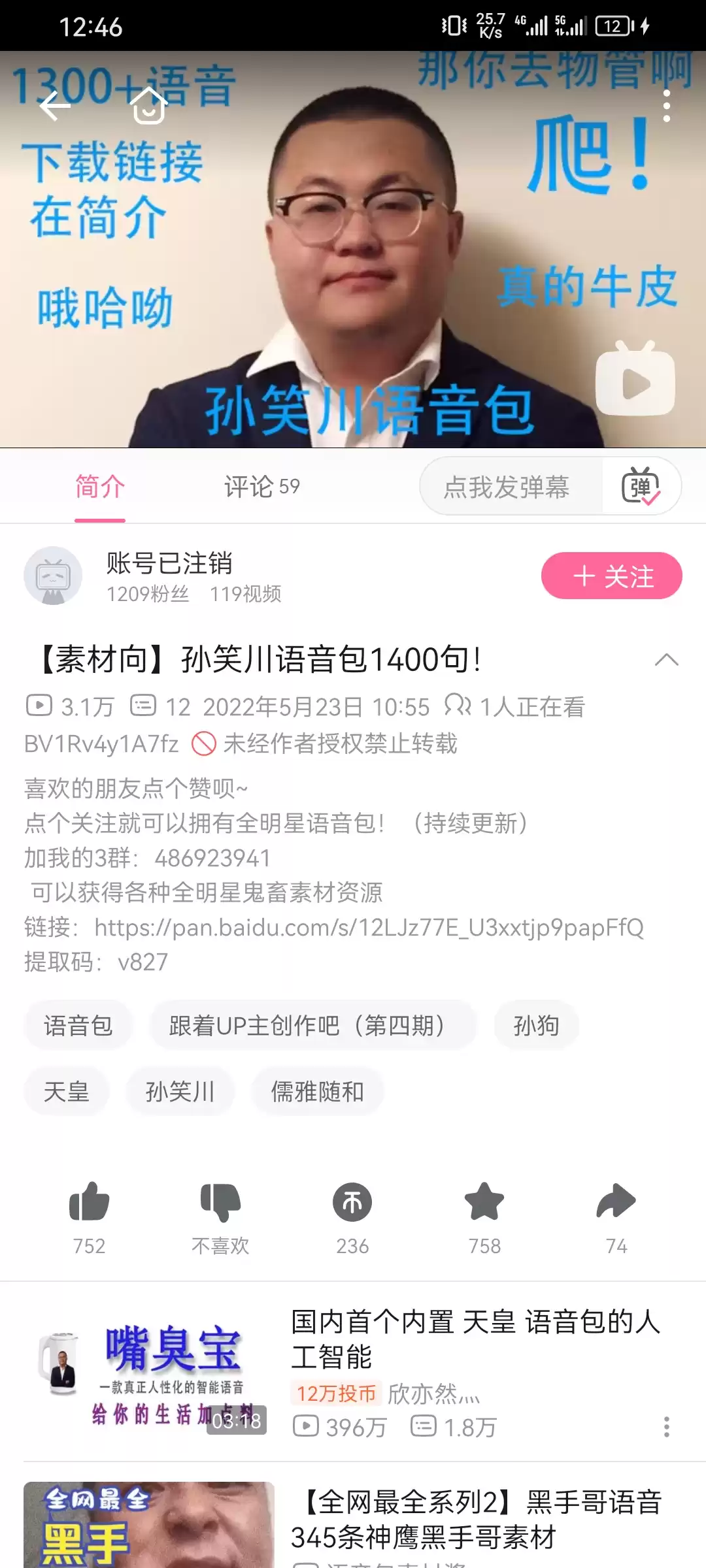
Task: Select the 孙笑川 tag chip
Action: [180, 1092]
